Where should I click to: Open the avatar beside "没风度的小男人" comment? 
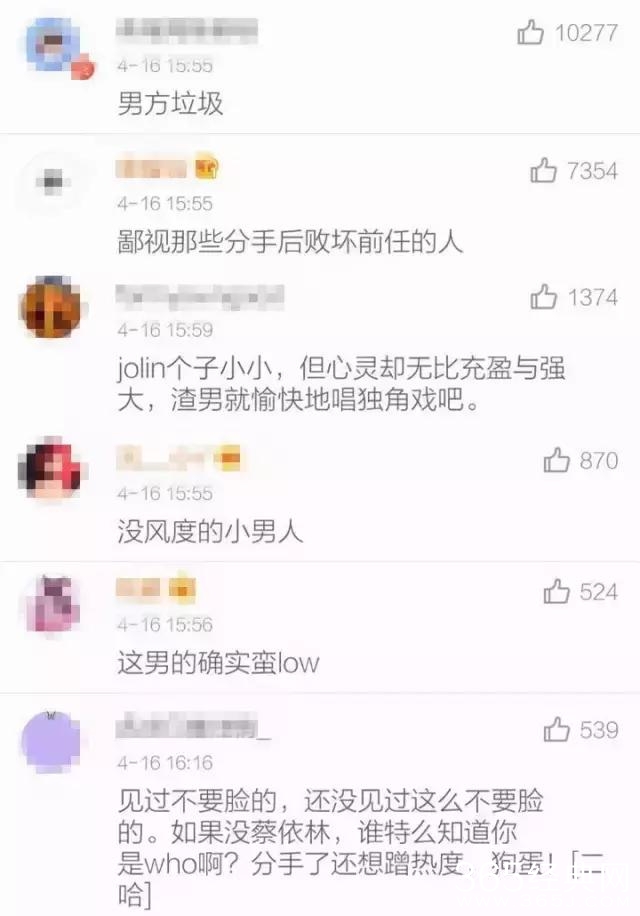[x=50, y=470]
